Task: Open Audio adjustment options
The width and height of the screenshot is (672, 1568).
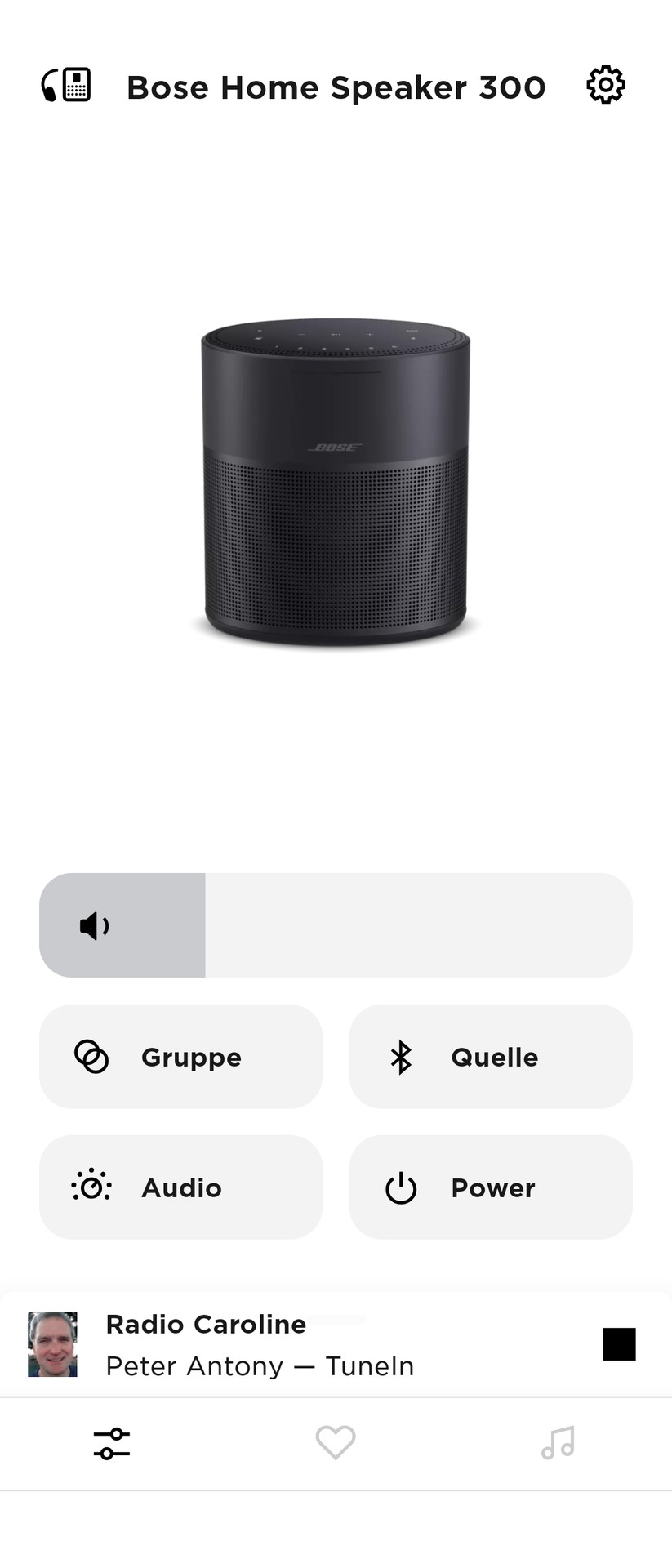Action: coord(180,1187)
